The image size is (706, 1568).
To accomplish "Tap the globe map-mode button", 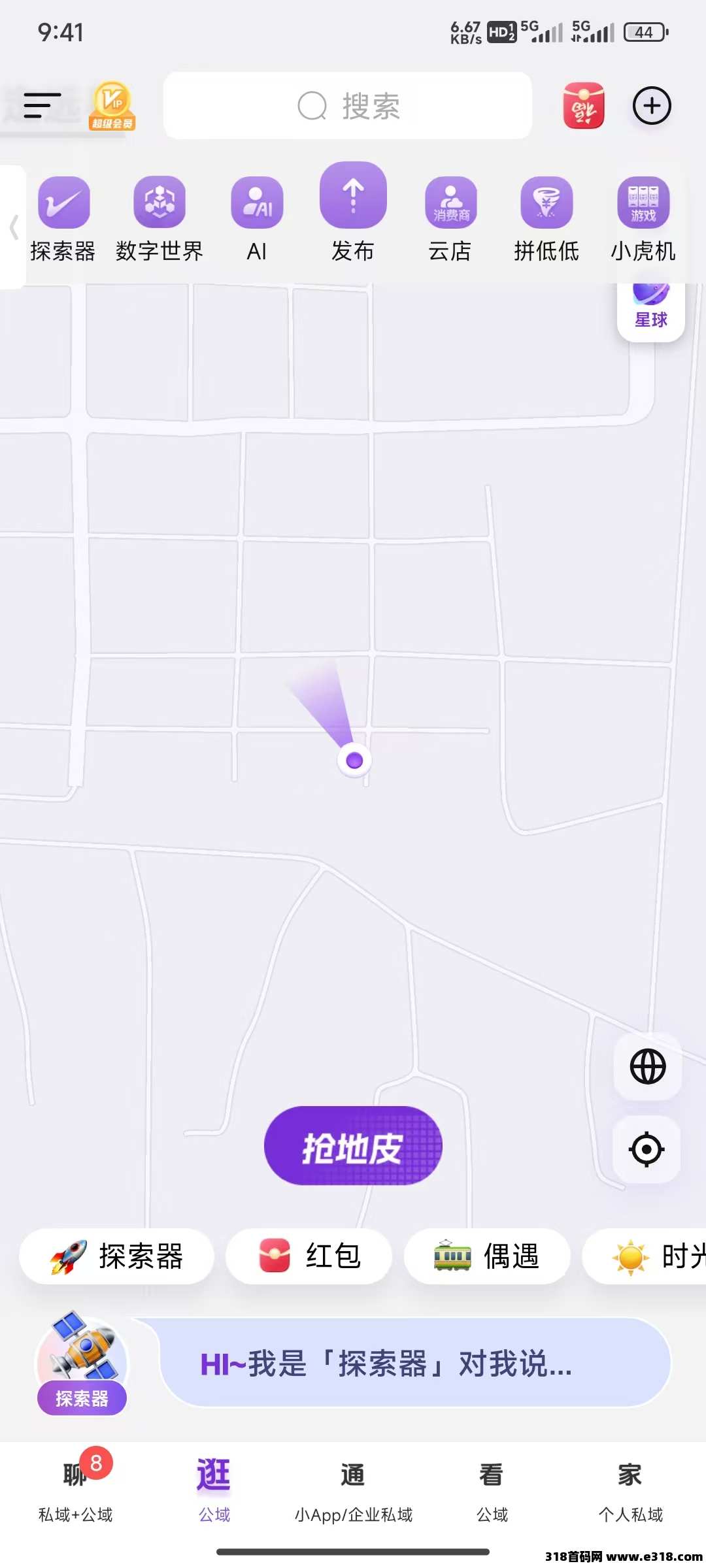I will tap(648, 1066).
